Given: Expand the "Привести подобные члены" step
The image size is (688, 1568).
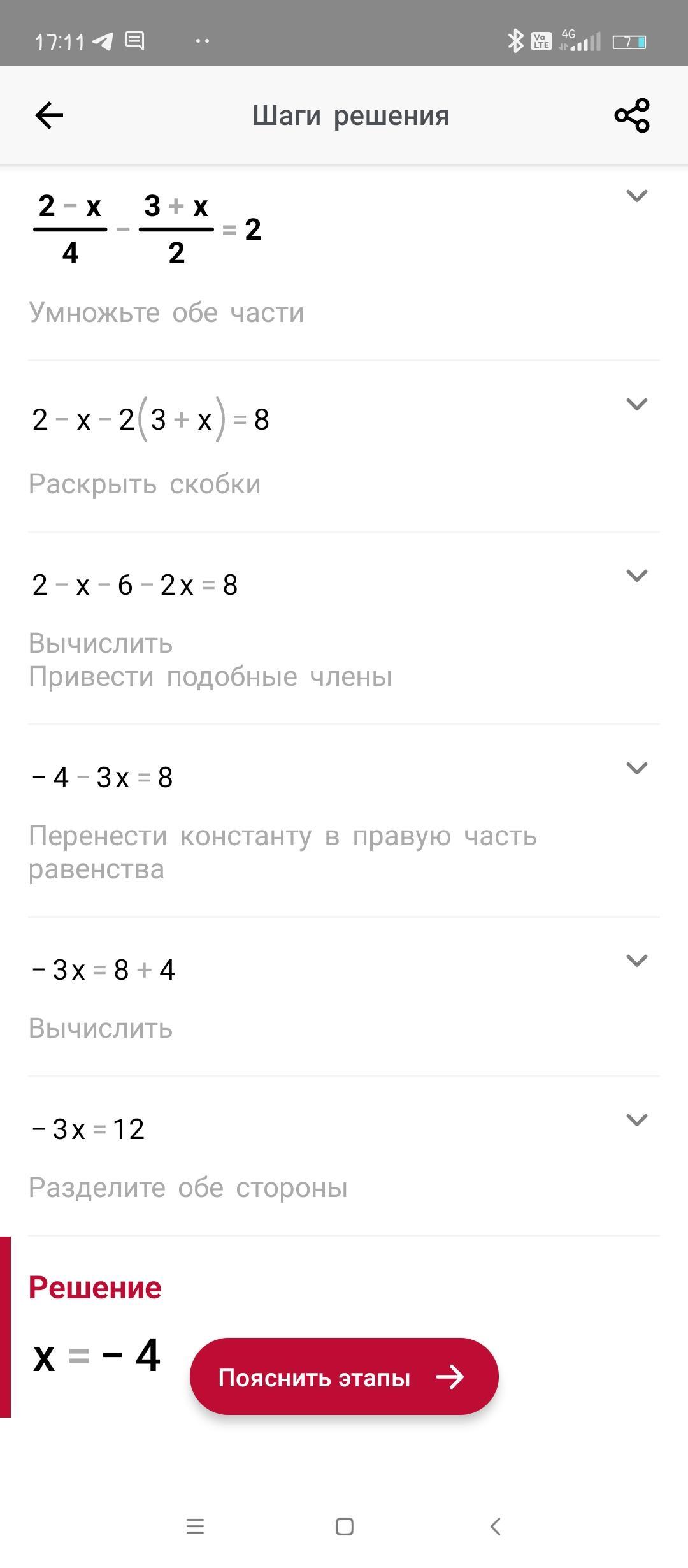Looking at the screenshot, I should (x=636, y=576).
